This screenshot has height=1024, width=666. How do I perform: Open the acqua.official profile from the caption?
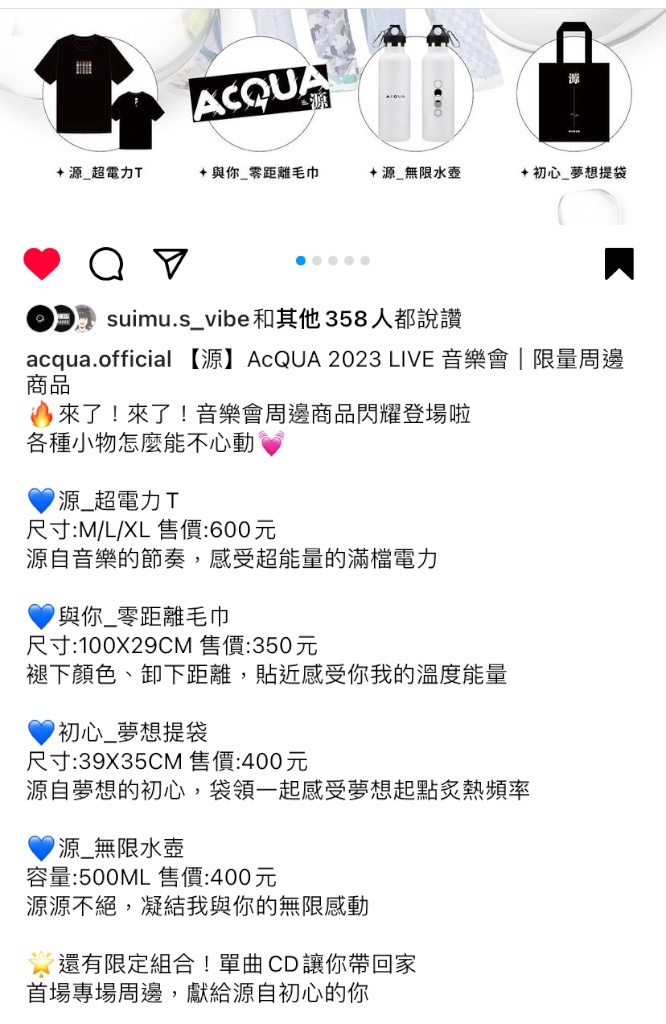pyautogui.click(x=99, y=360)
